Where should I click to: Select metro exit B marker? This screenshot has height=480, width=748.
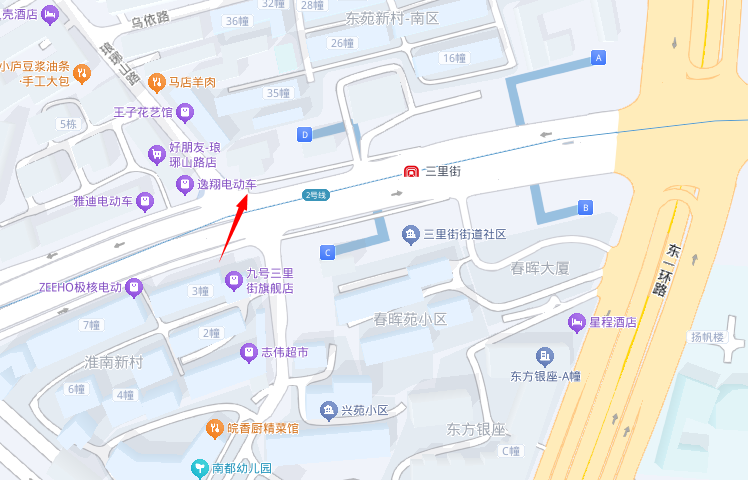pos(585,208)
